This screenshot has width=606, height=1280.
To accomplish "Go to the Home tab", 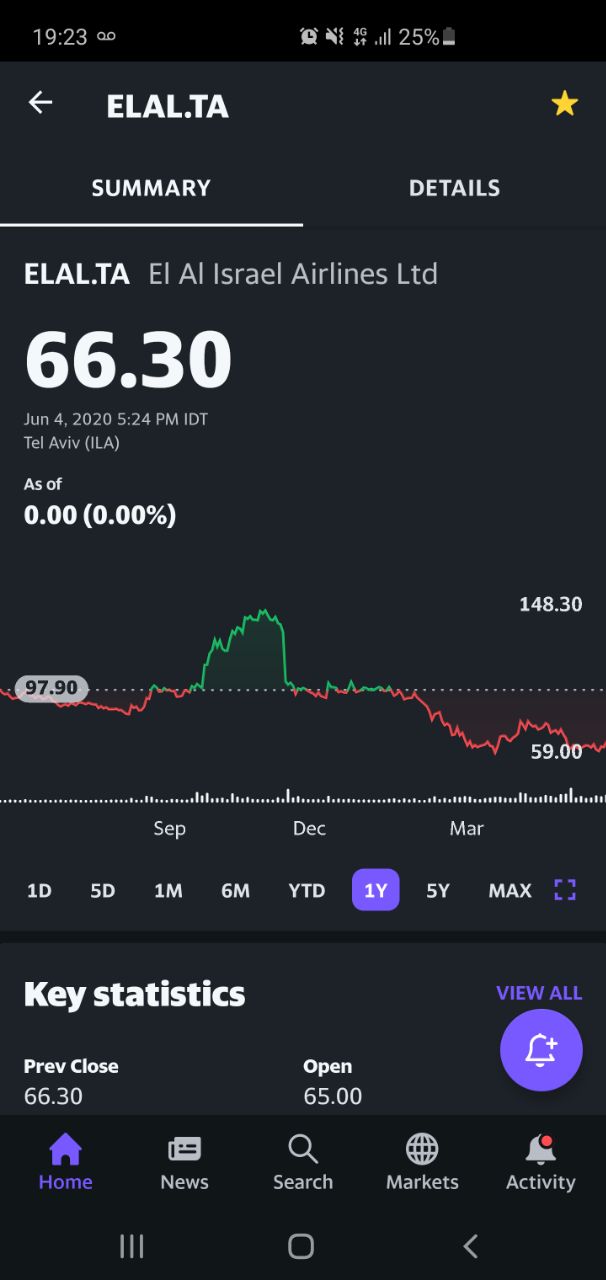I will coord(65,1163).
